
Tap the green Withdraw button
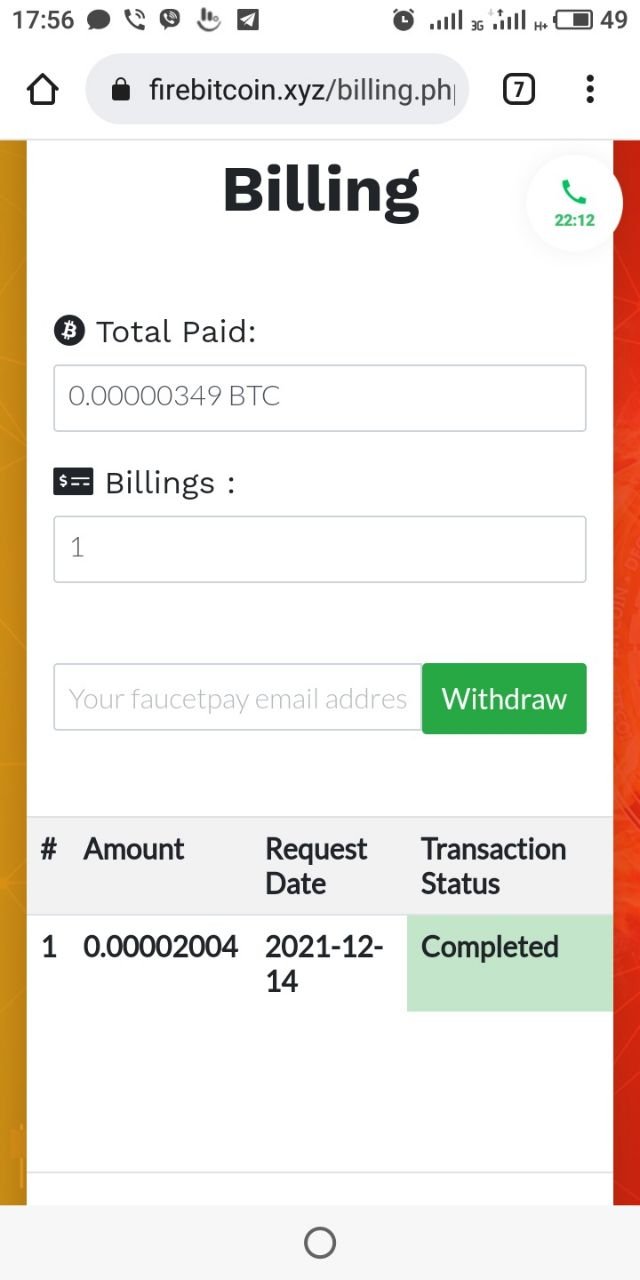pos(504,698)
